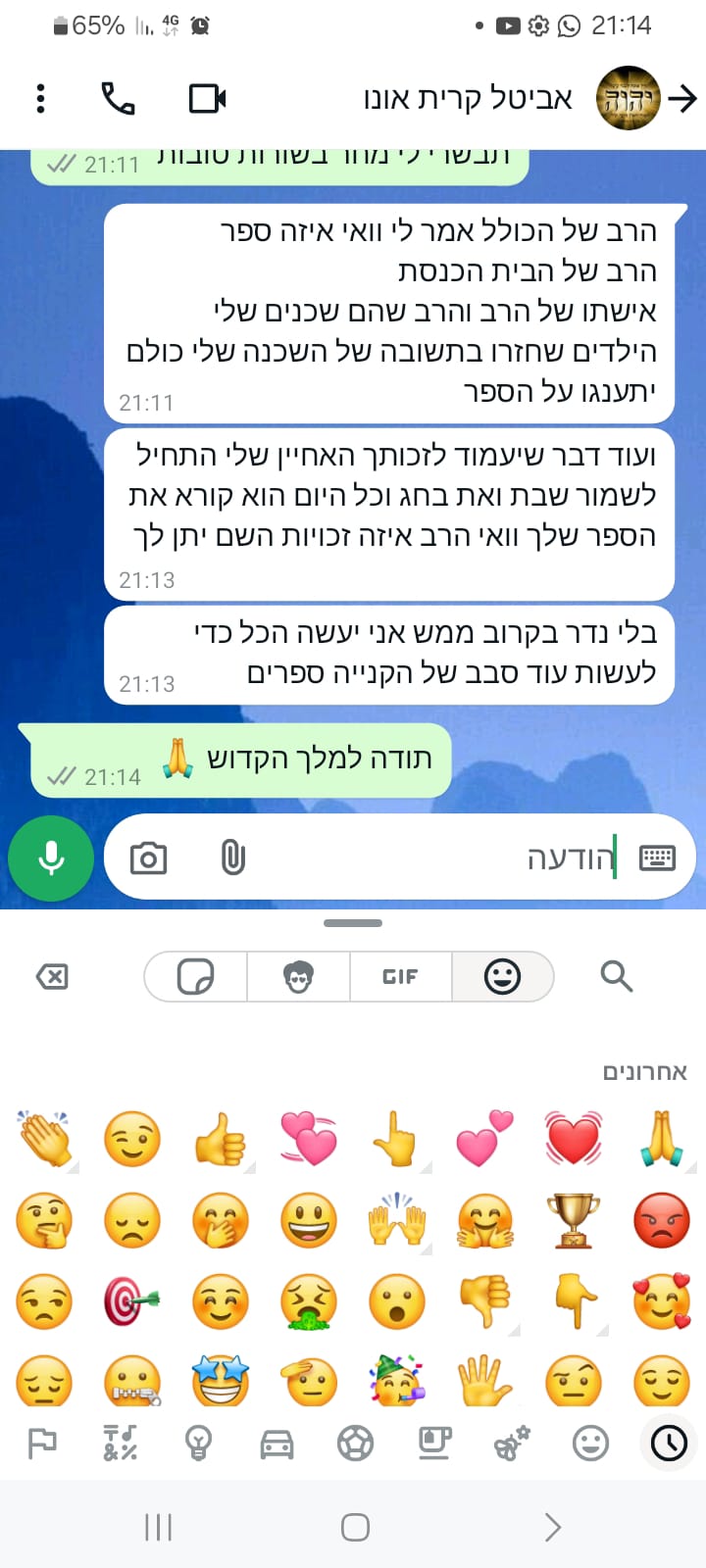Start a video call
This screenshot has width=706, height=1568.
pos(207,98)
